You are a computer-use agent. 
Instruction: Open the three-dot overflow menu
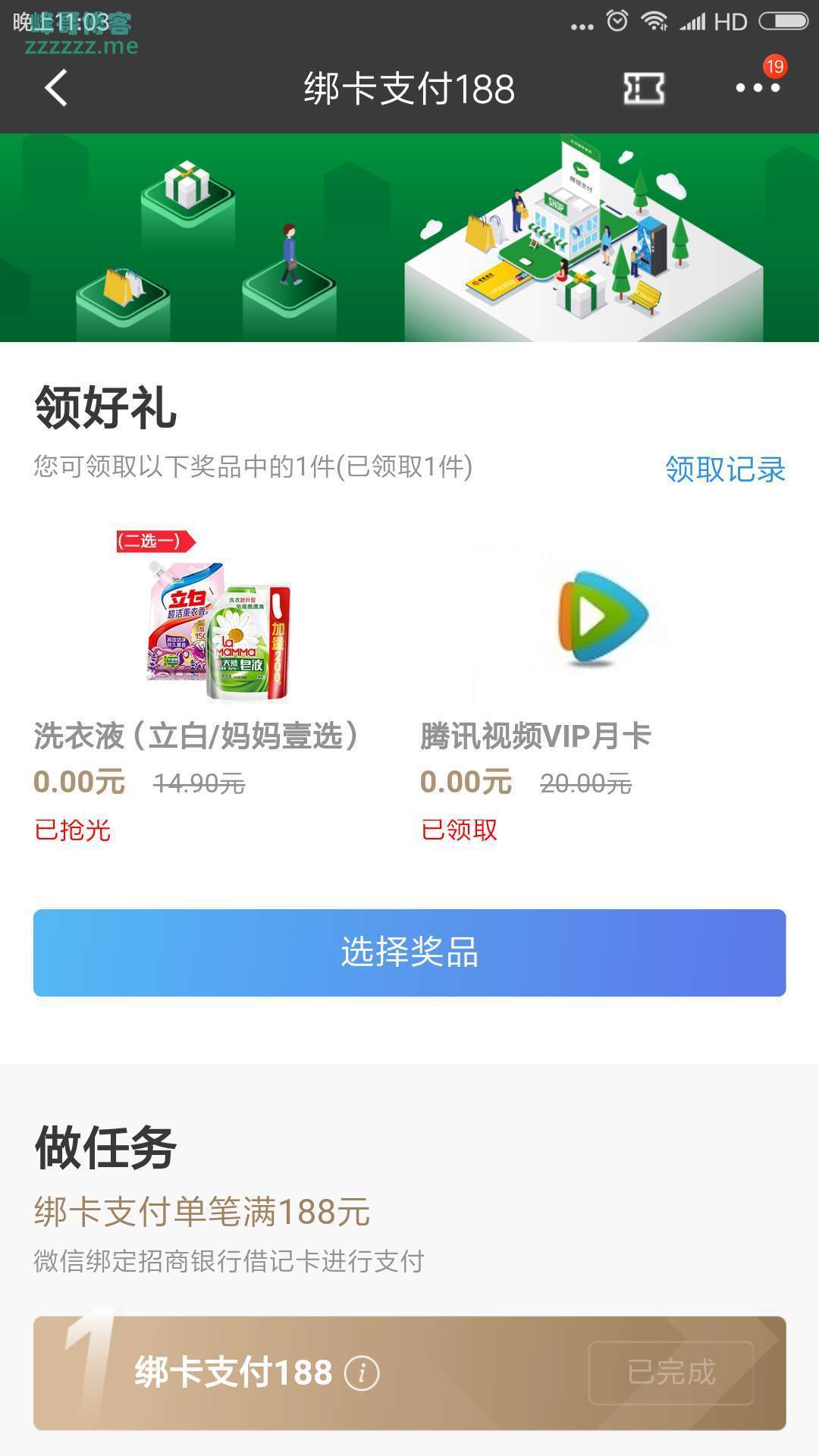click(757, 88)
